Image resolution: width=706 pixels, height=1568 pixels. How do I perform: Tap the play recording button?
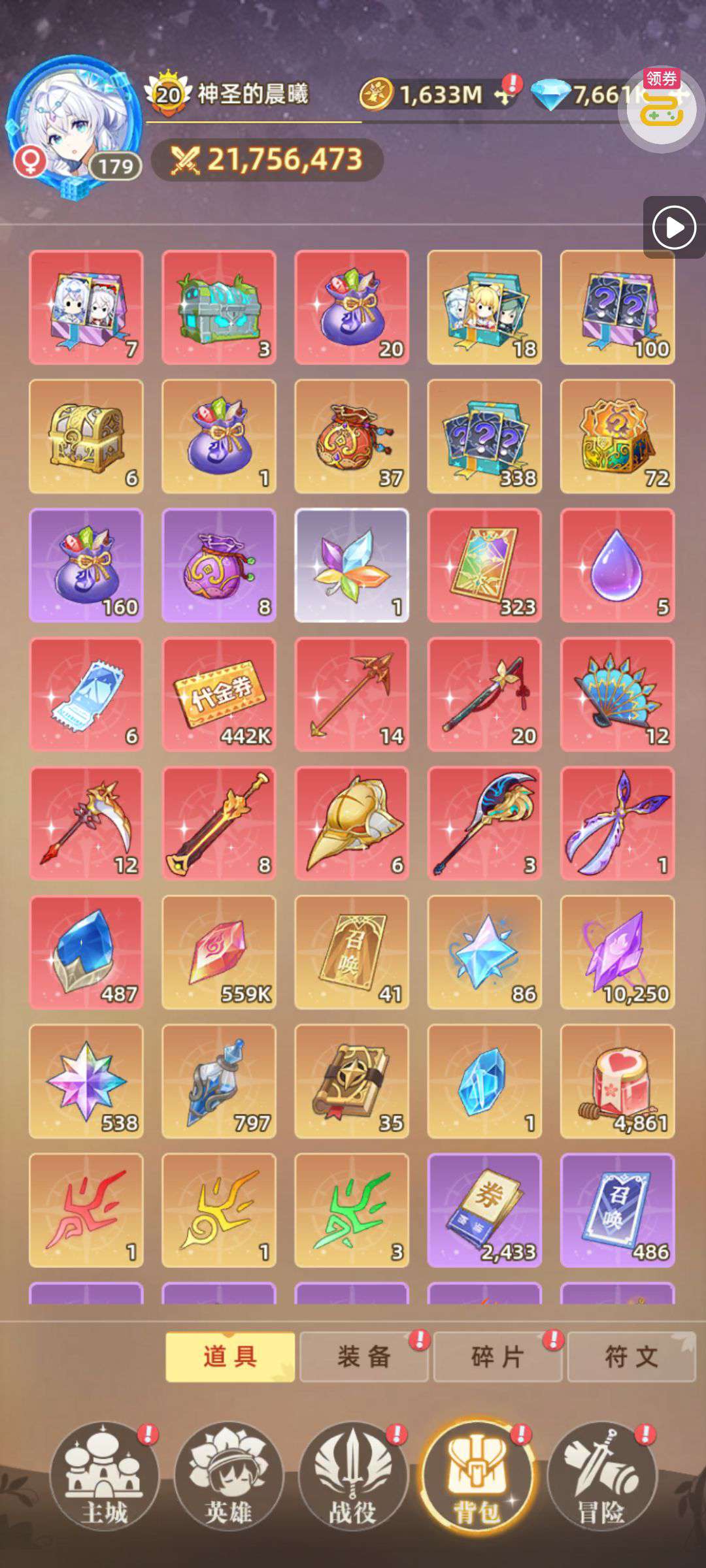[674, 227]
